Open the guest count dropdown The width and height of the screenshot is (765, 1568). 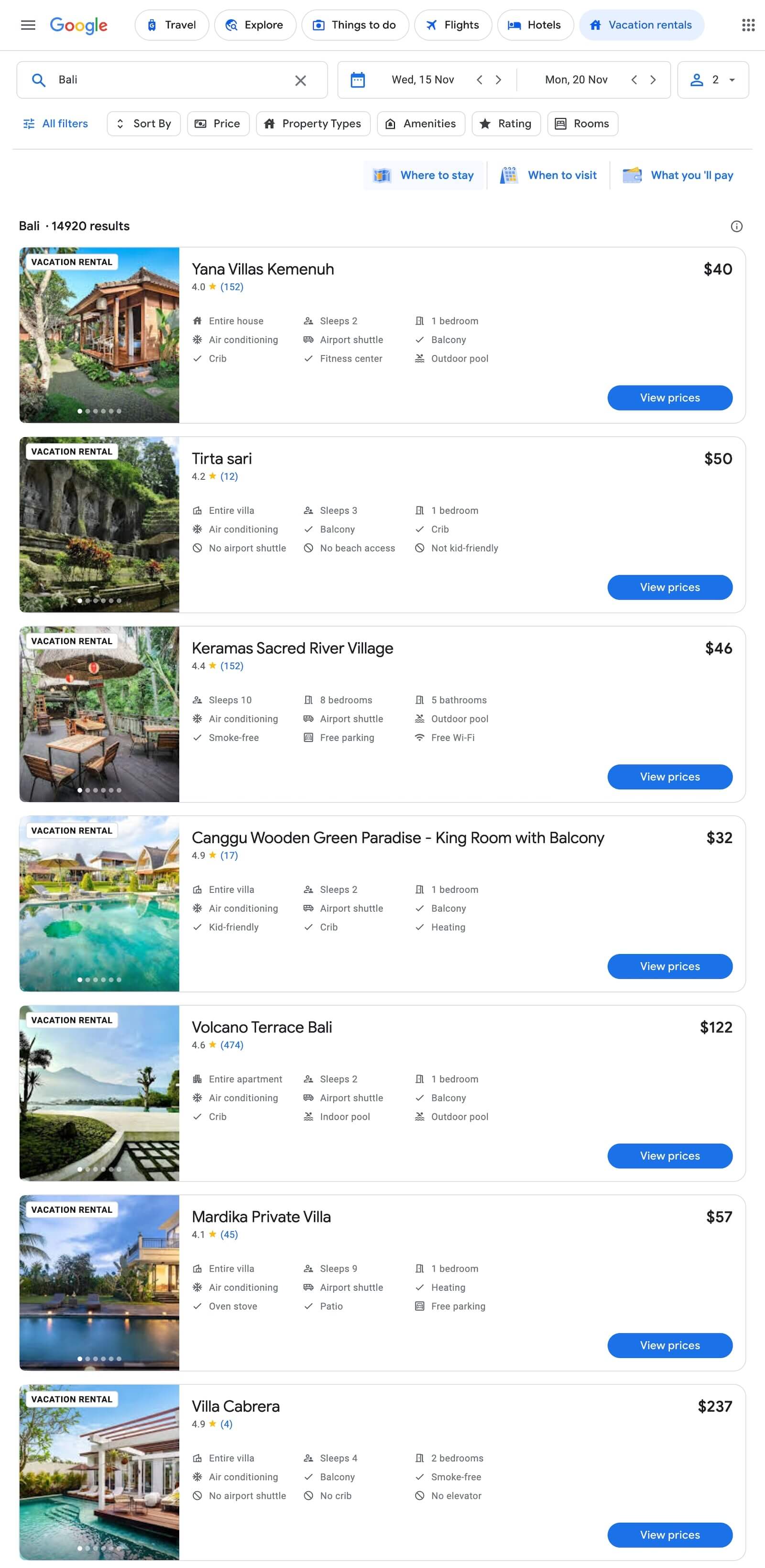coord(713,80)
